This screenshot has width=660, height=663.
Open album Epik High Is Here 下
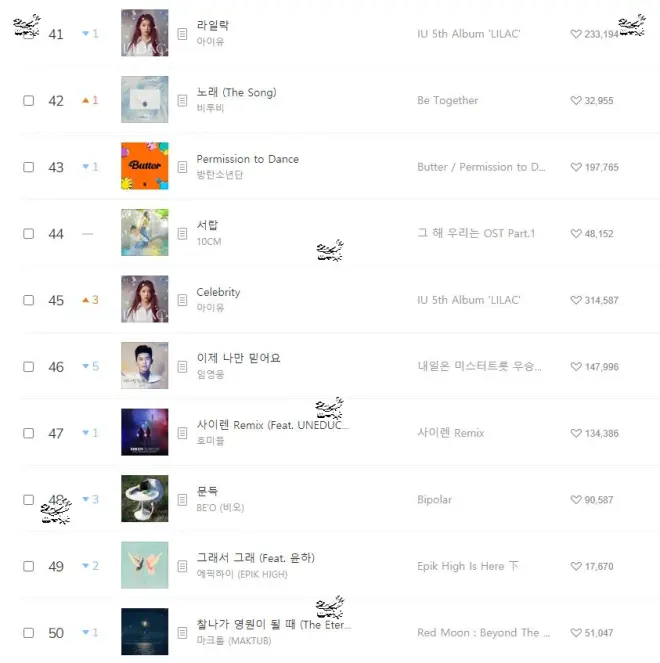(x=467, y=566)
